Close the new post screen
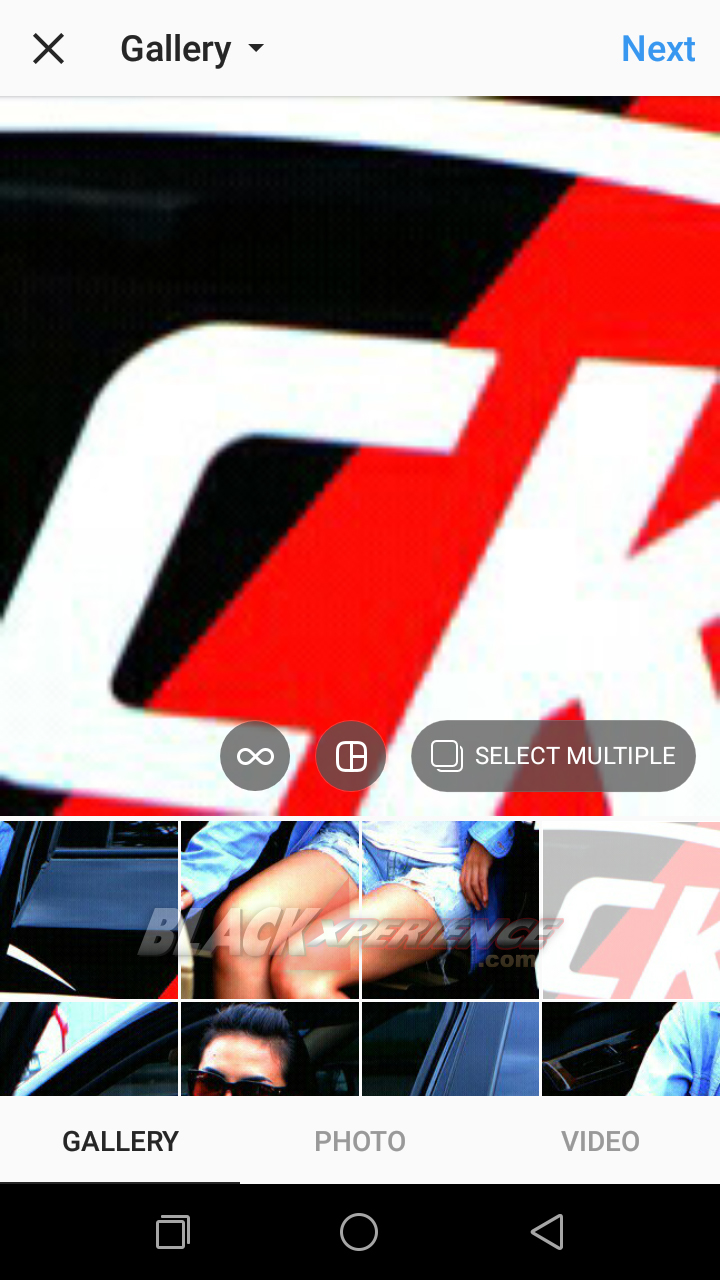Viewport: 720px width, 1280px height. click(x=48, y=48)
